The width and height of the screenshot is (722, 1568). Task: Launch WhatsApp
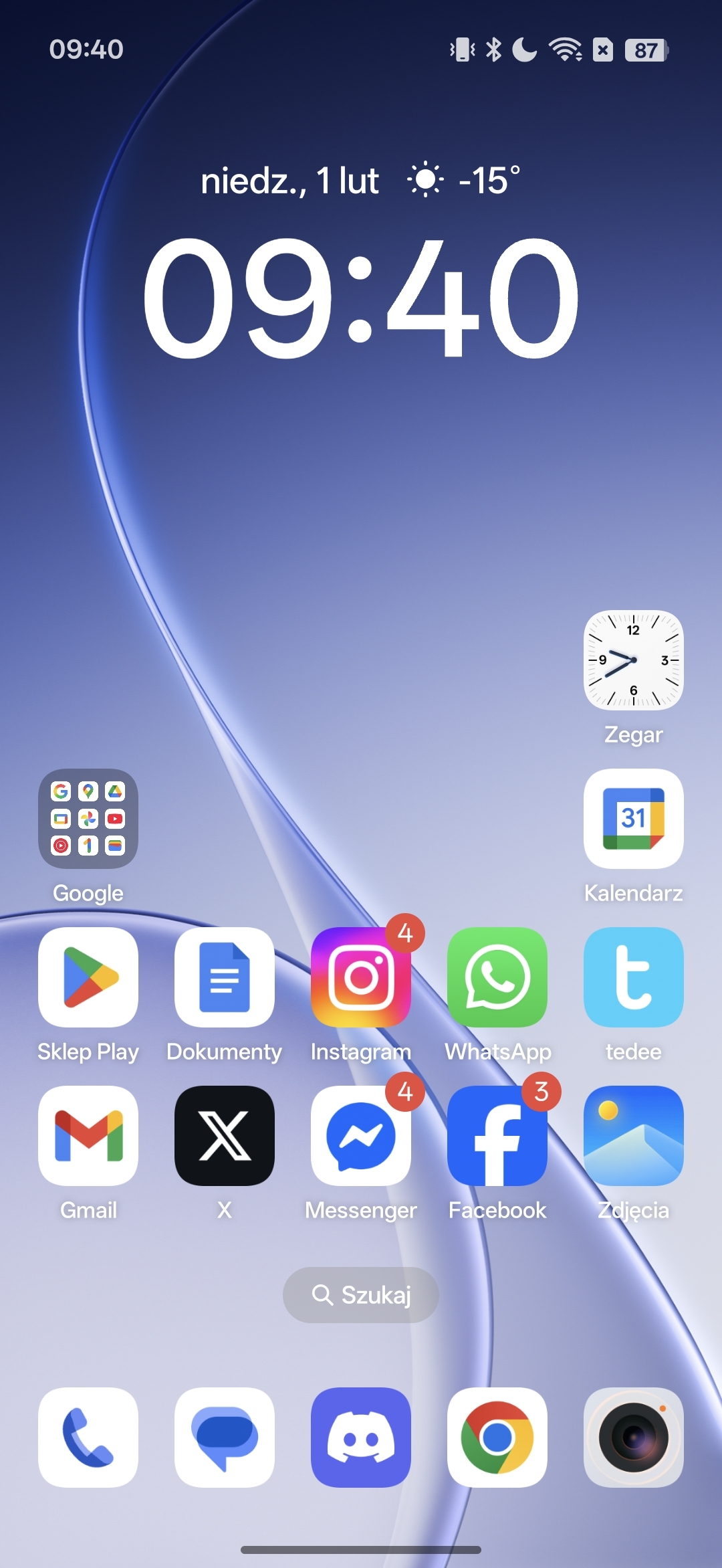tap(497, 977)
